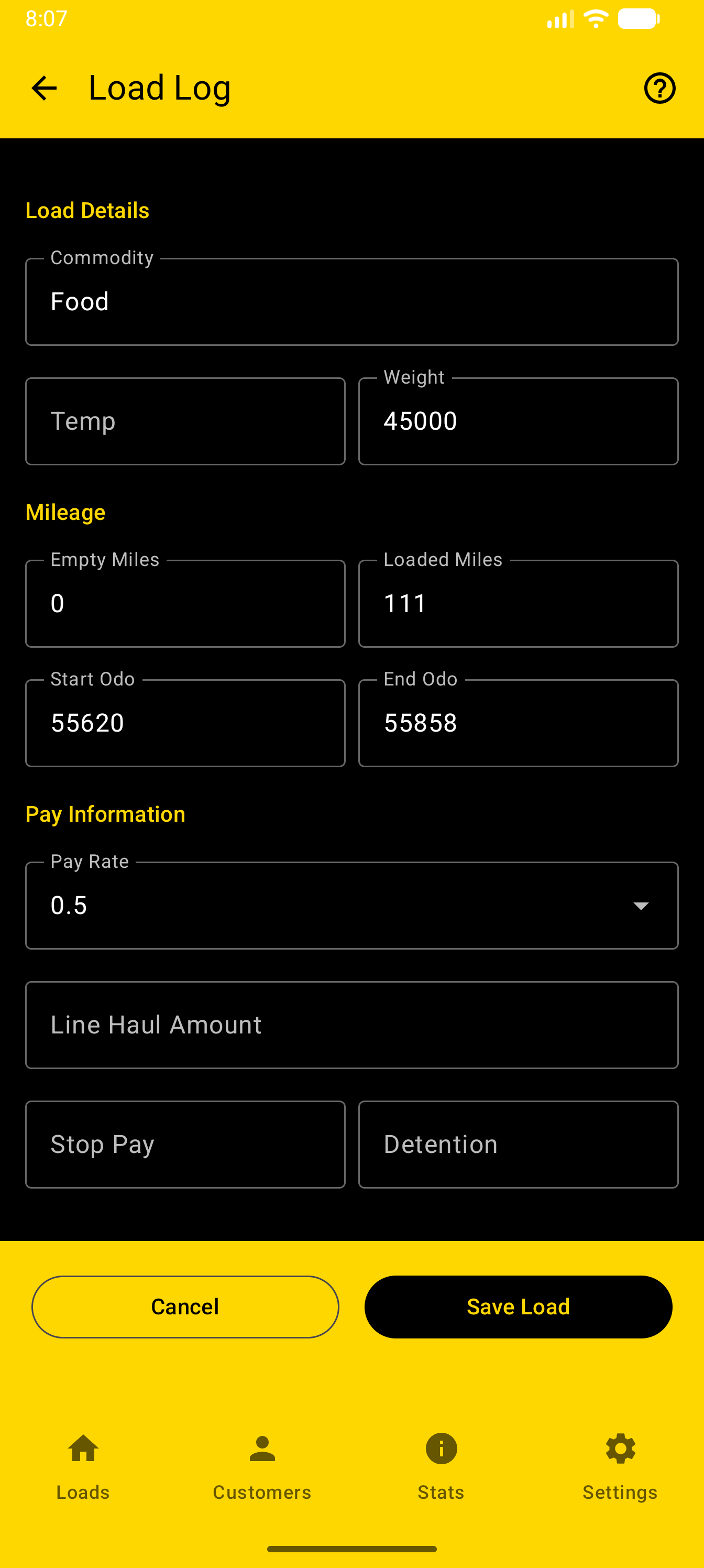Screen dimensions: 704x1568
Task: Edit the Empty Miles value
Action: 185,603
